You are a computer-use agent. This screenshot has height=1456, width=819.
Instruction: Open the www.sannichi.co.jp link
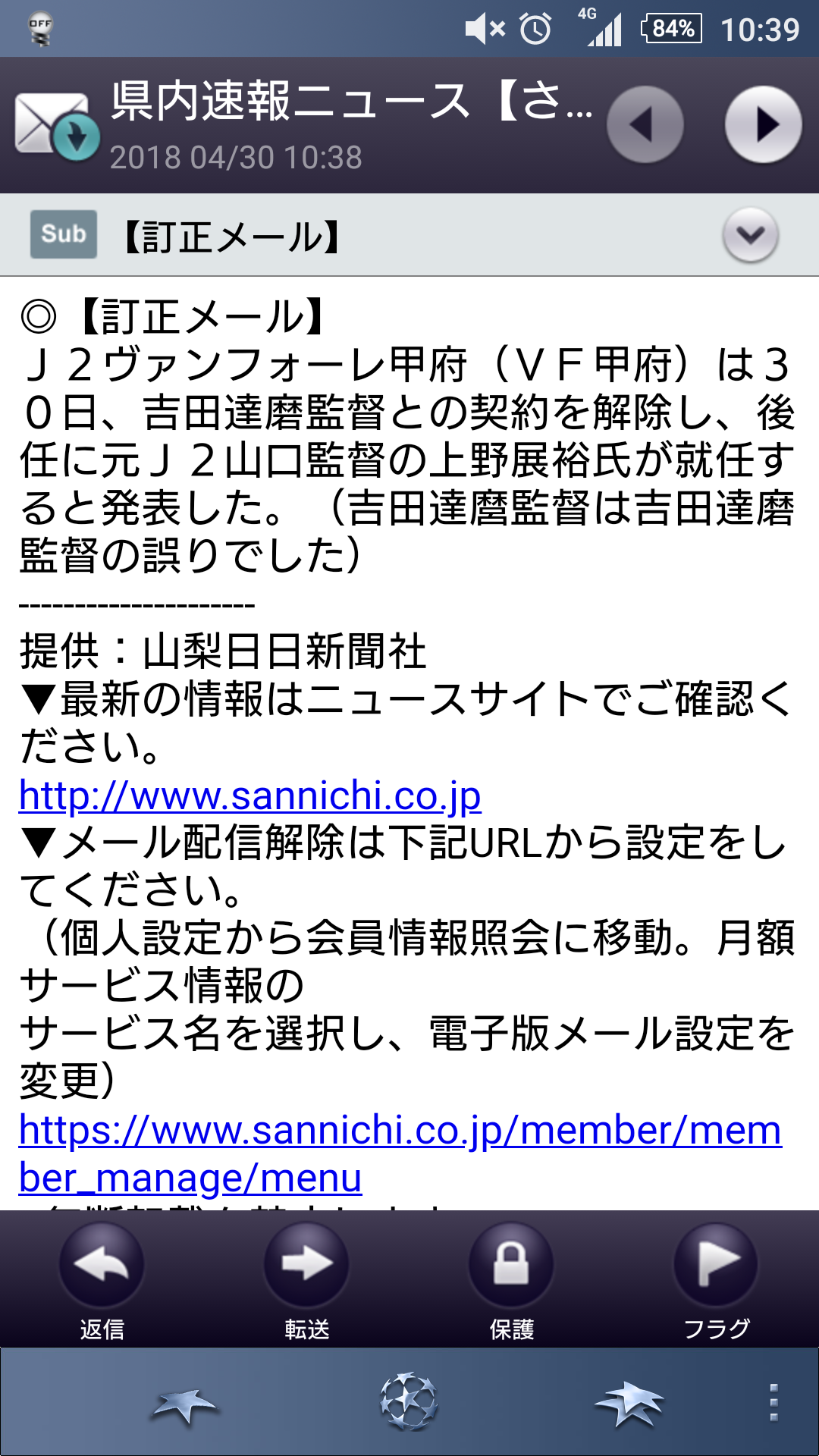[249, 795]
